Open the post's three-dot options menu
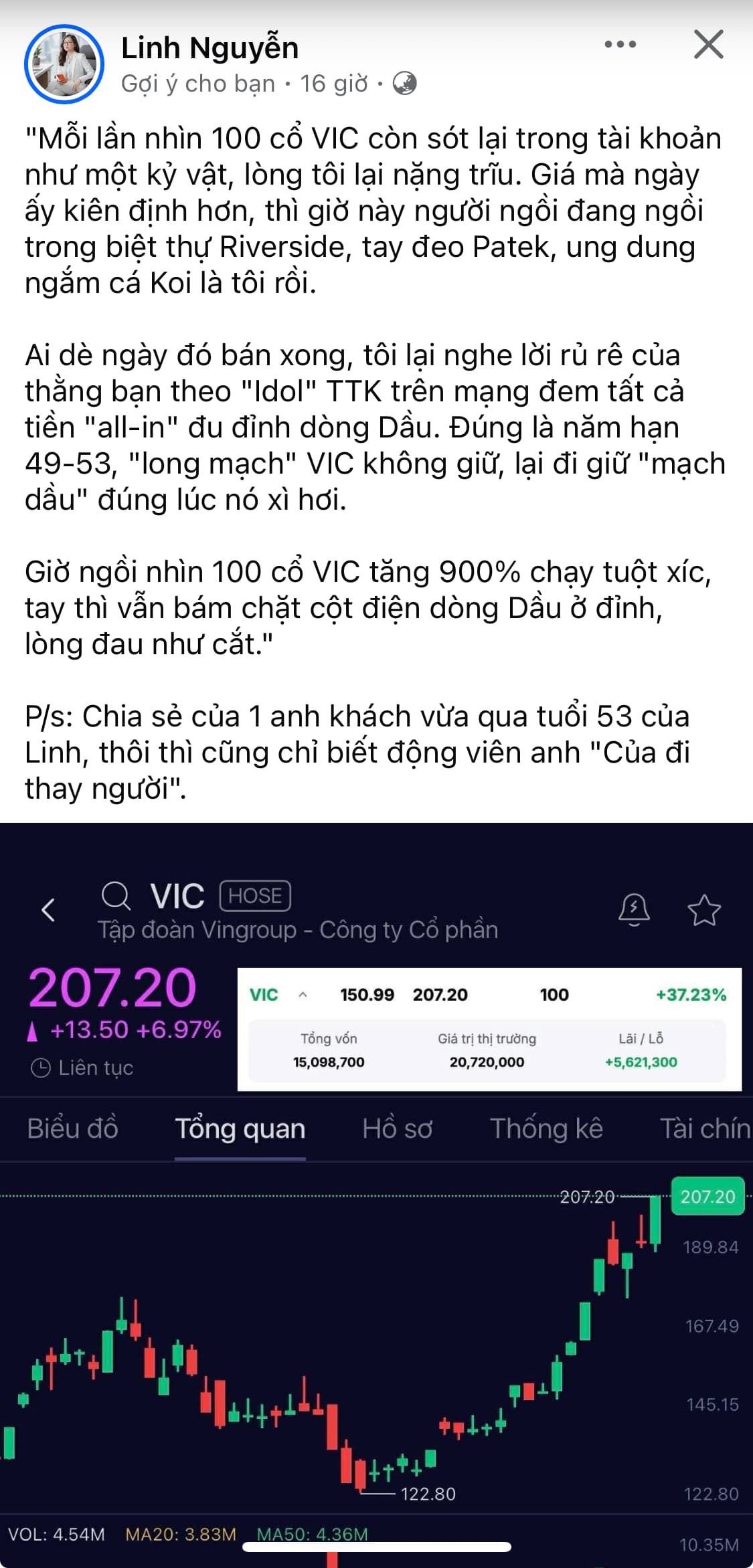 click(620, 45)
